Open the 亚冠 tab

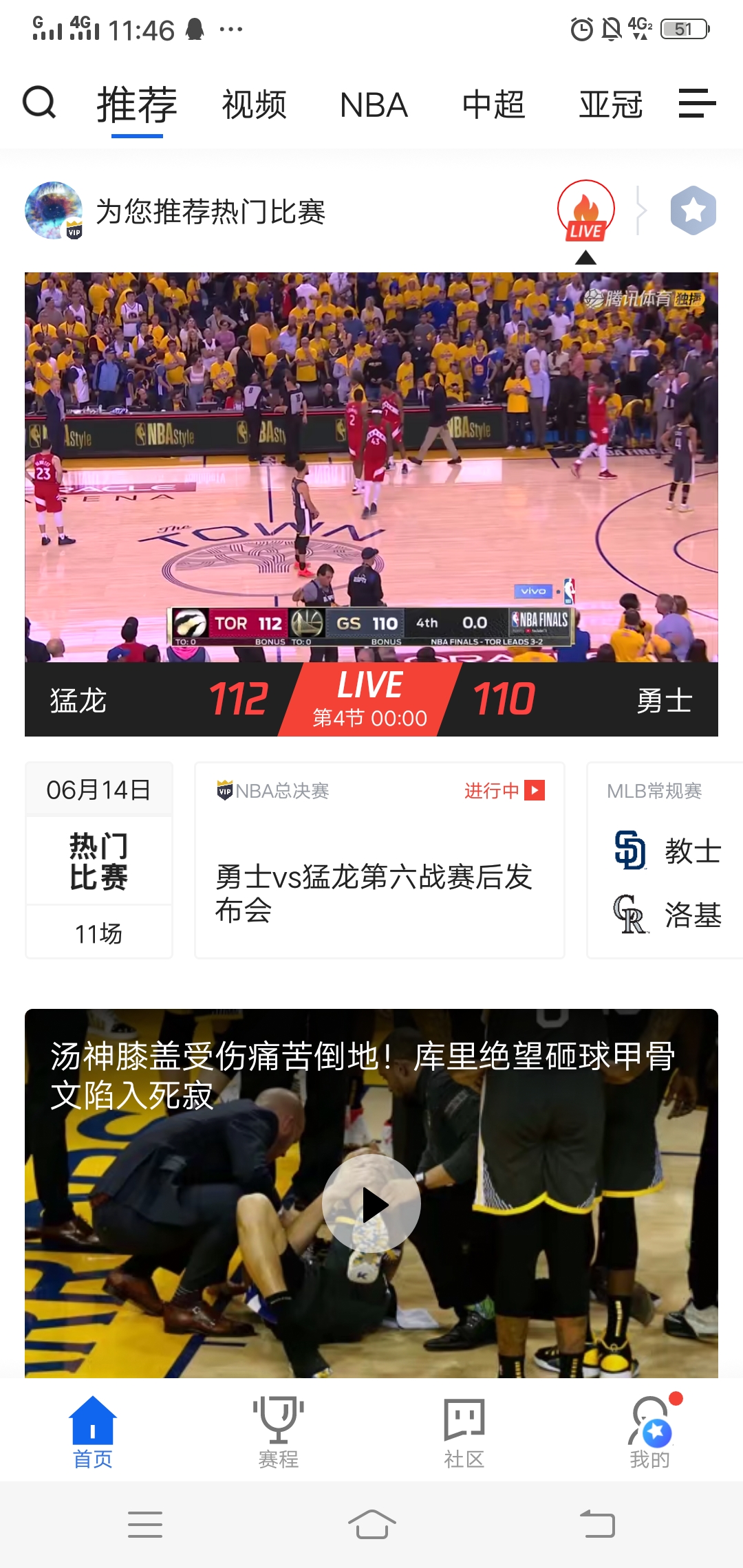(610, 105)
